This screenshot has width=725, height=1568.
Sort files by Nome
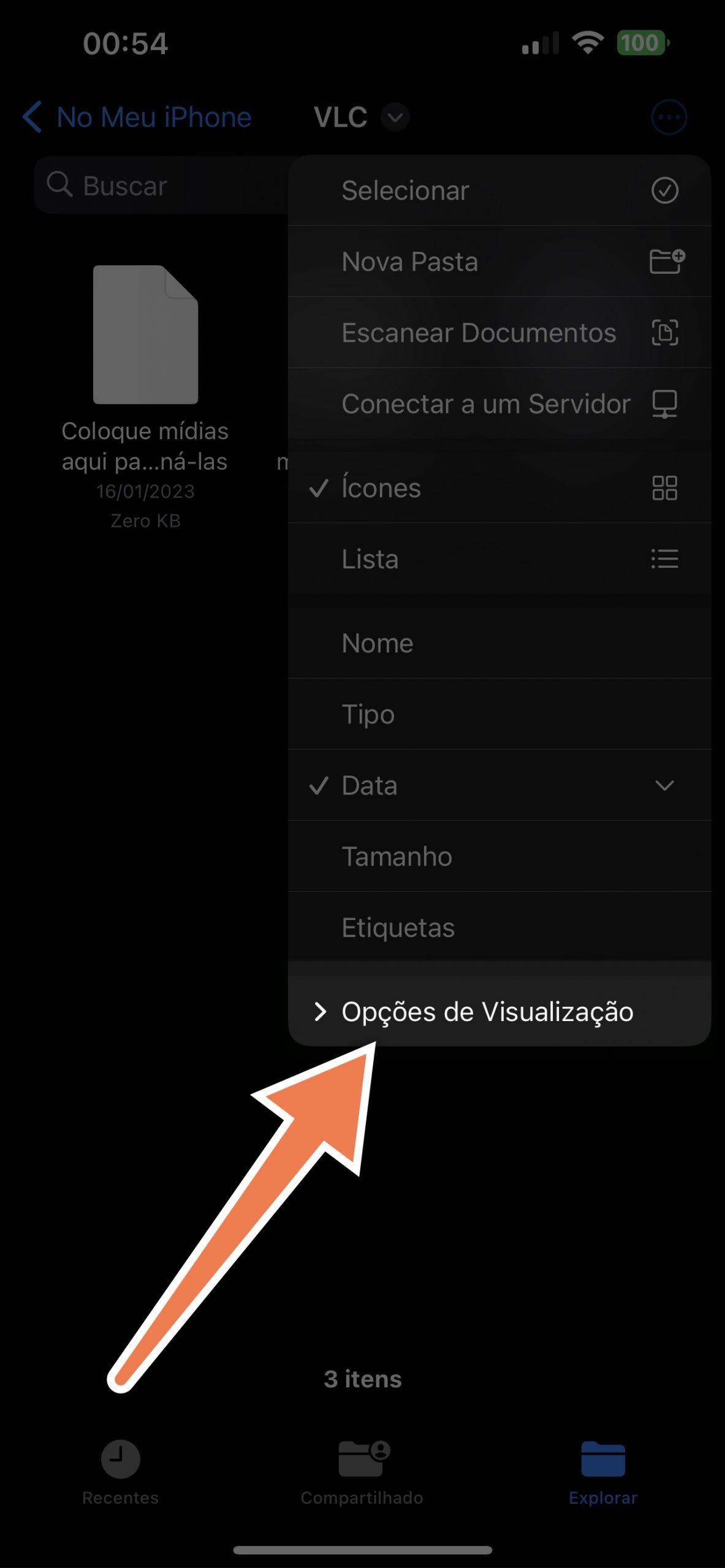(499, 643)
